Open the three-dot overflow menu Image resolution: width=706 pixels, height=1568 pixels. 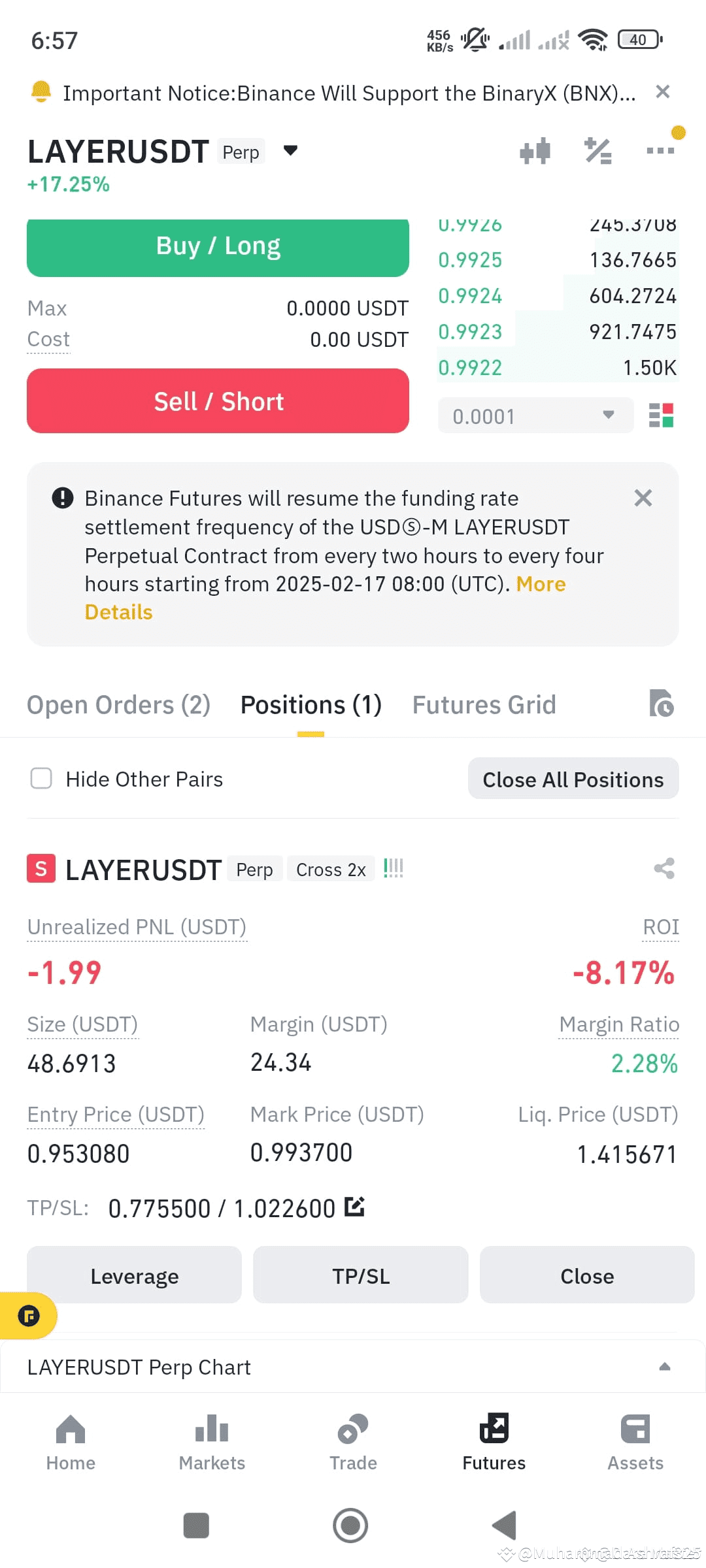(660, 151)
